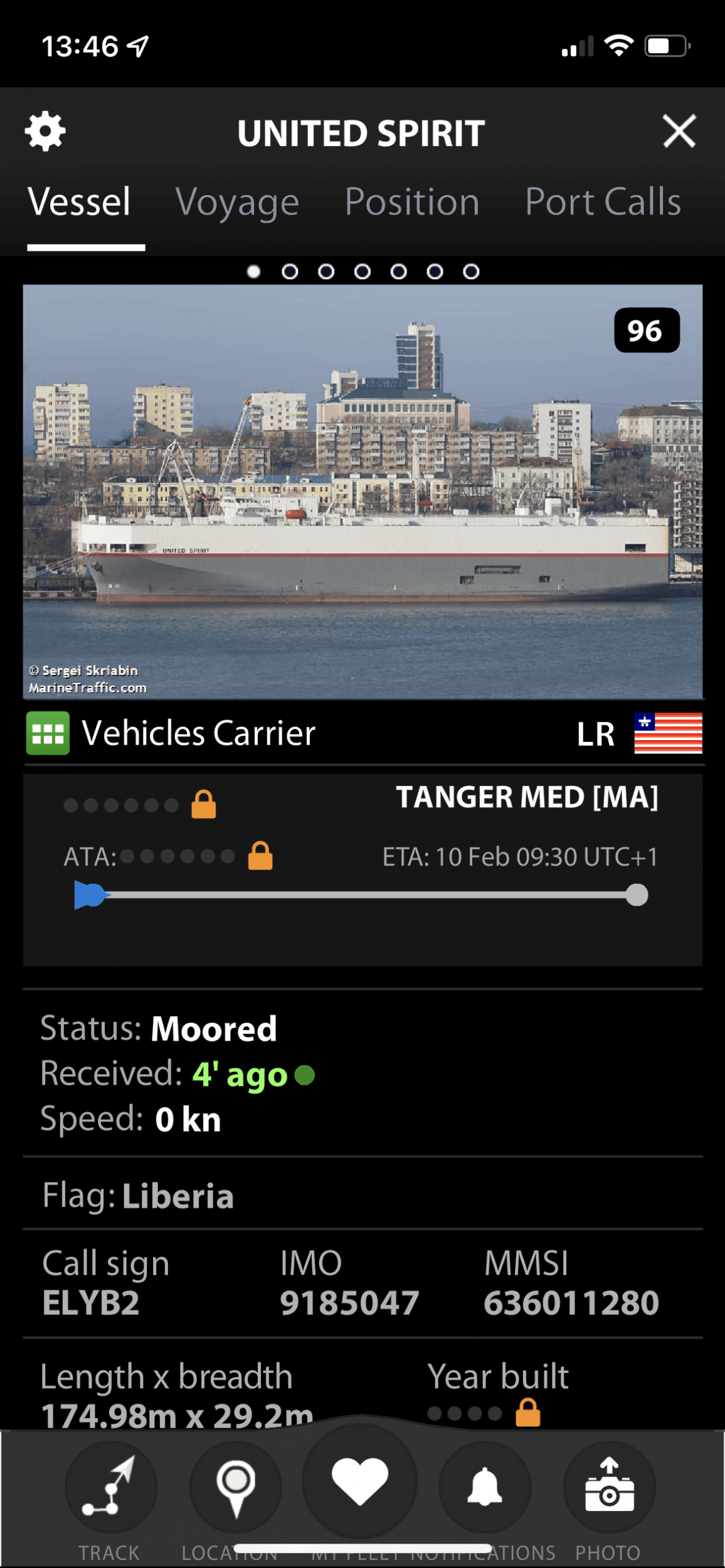
Task: Close the UNITED SPIRIT vessel panel
Action: coord(679,131)
